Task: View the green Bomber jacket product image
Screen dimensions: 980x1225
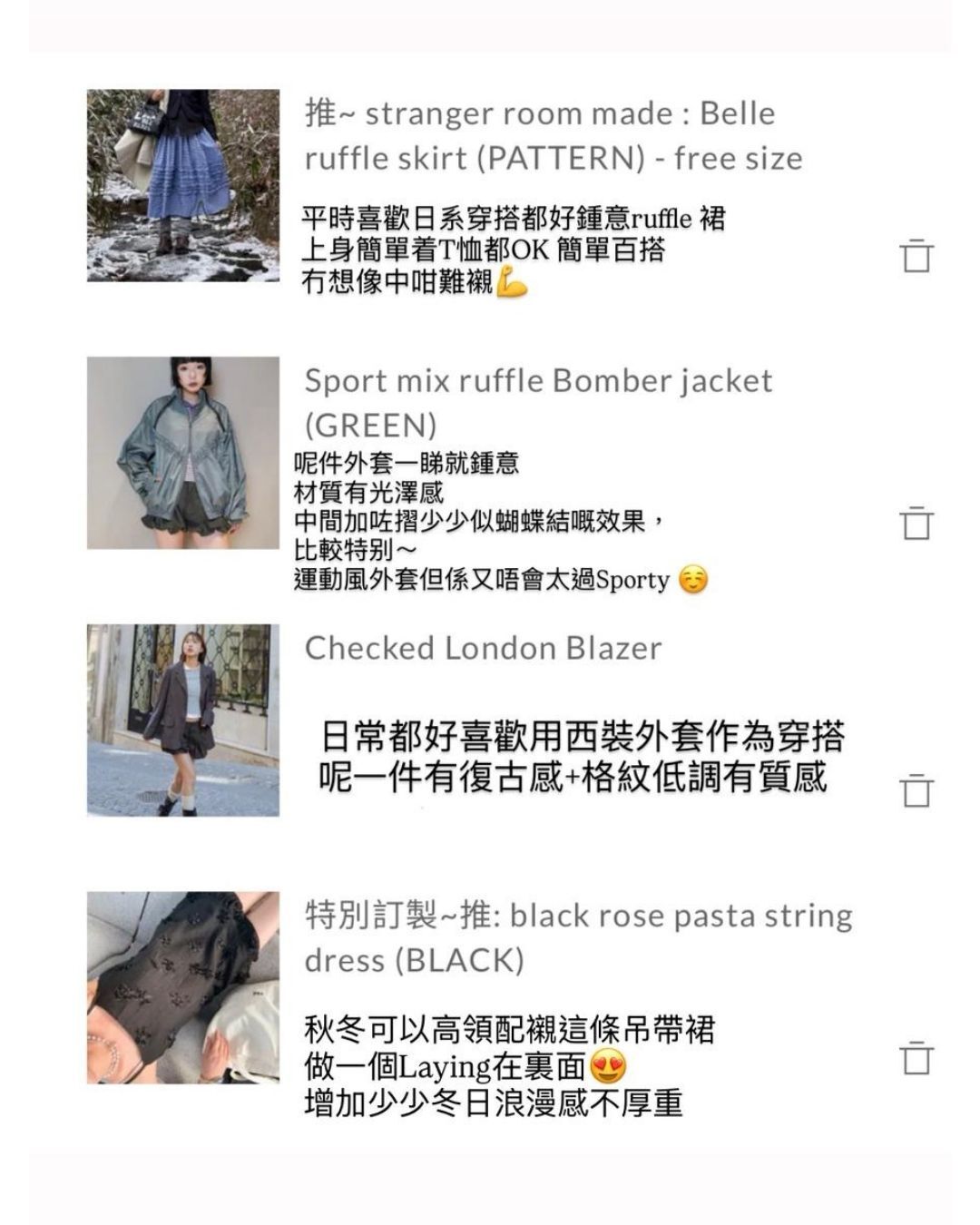Action: click(x=183, y=453)
